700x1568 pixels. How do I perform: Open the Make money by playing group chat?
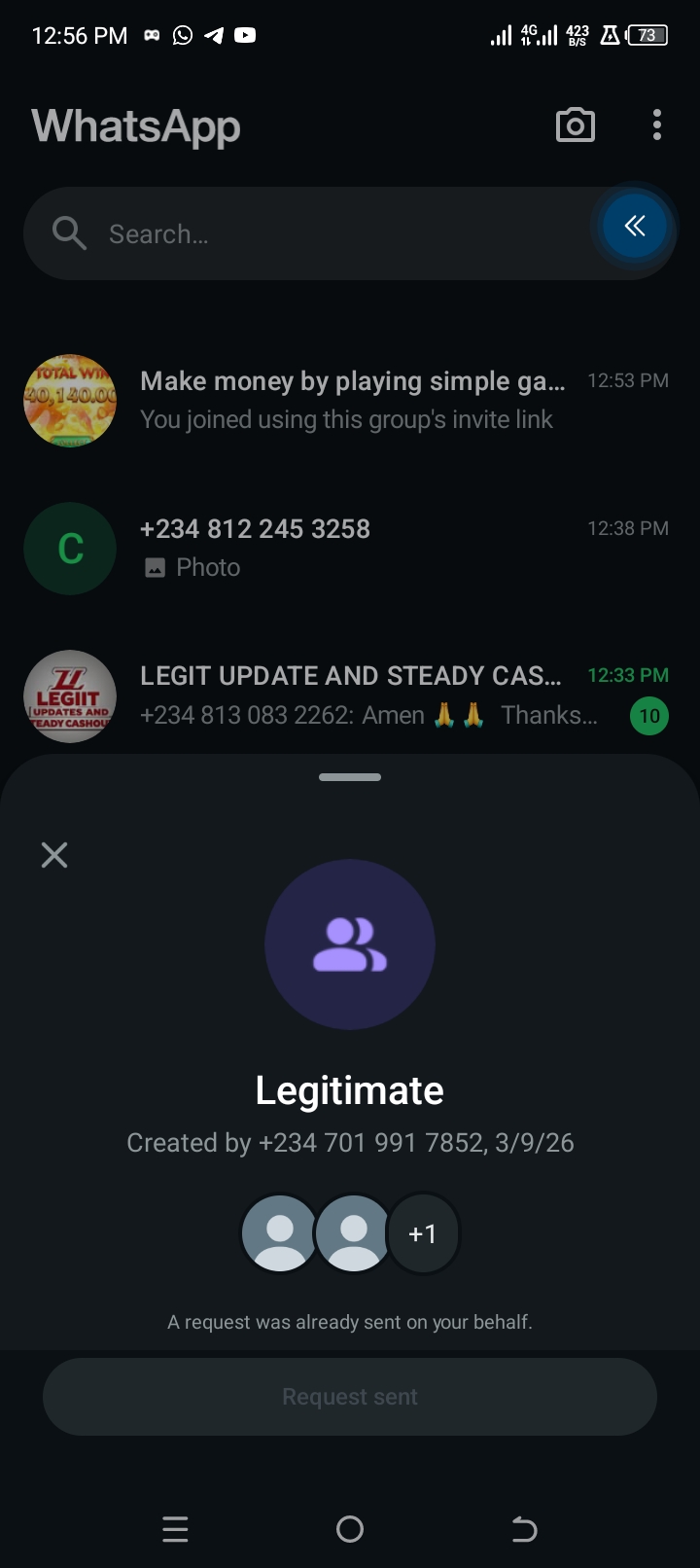point(350,400)
